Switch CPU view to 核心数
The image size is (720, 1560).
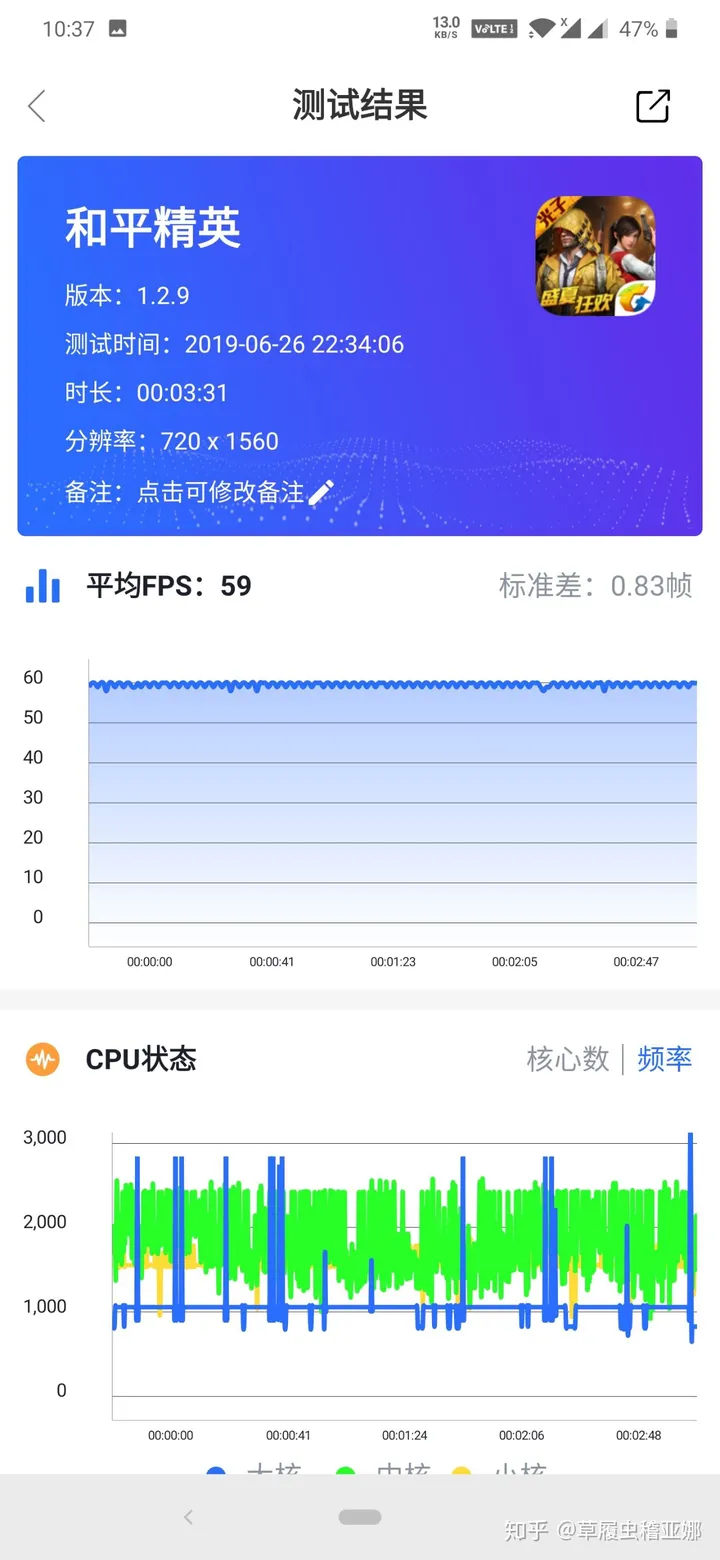point(567,1058)
